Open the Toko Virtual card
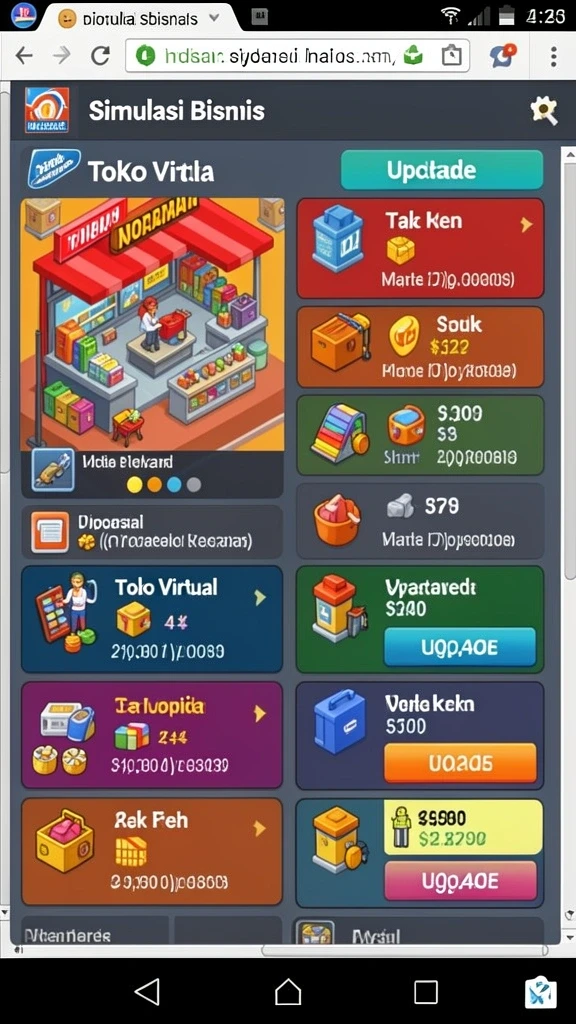This screenshot has height=1024, width=576. (152, 619)
